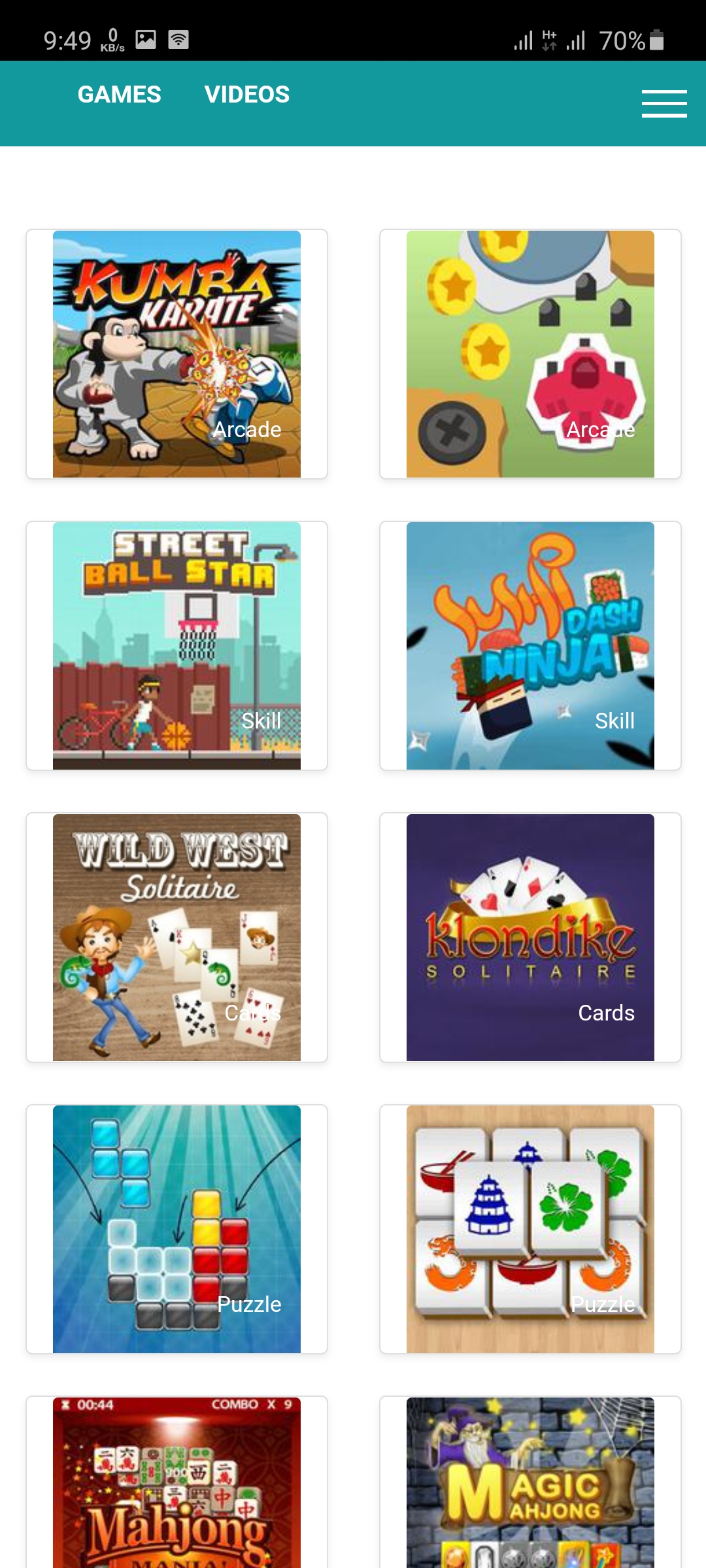
Task: Play Street Ball Star
Action: pos(176,645)
